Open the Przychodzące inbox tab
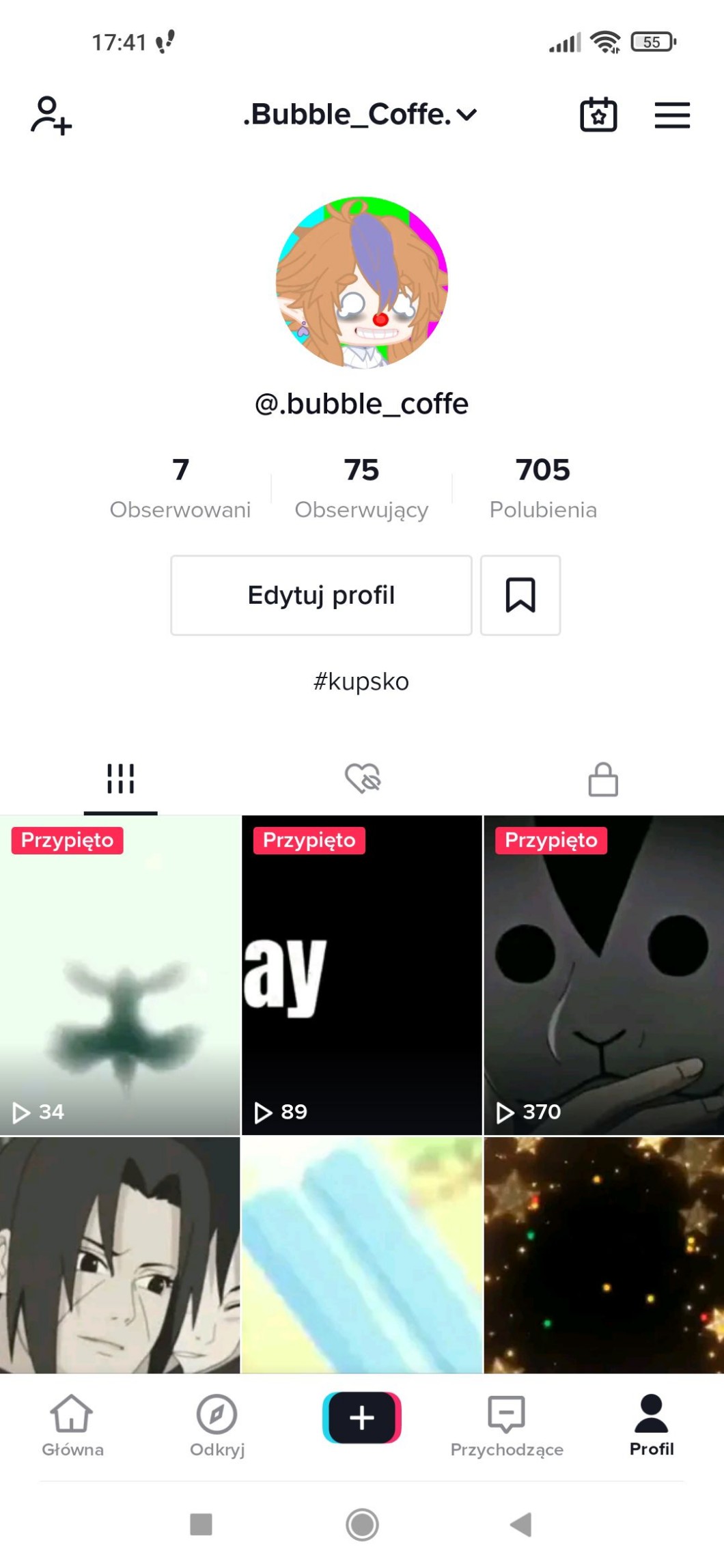The image size is (724, 1568). [x=507, y=1426]
